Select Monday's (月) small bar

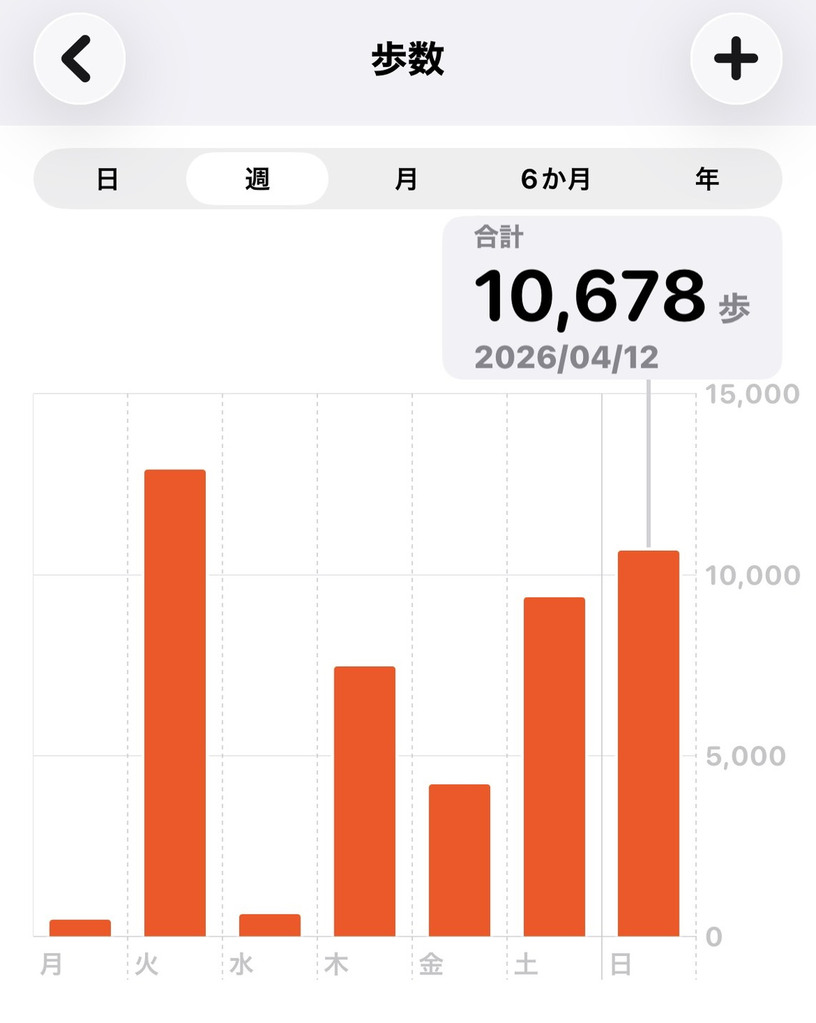[x=80, y=928]
